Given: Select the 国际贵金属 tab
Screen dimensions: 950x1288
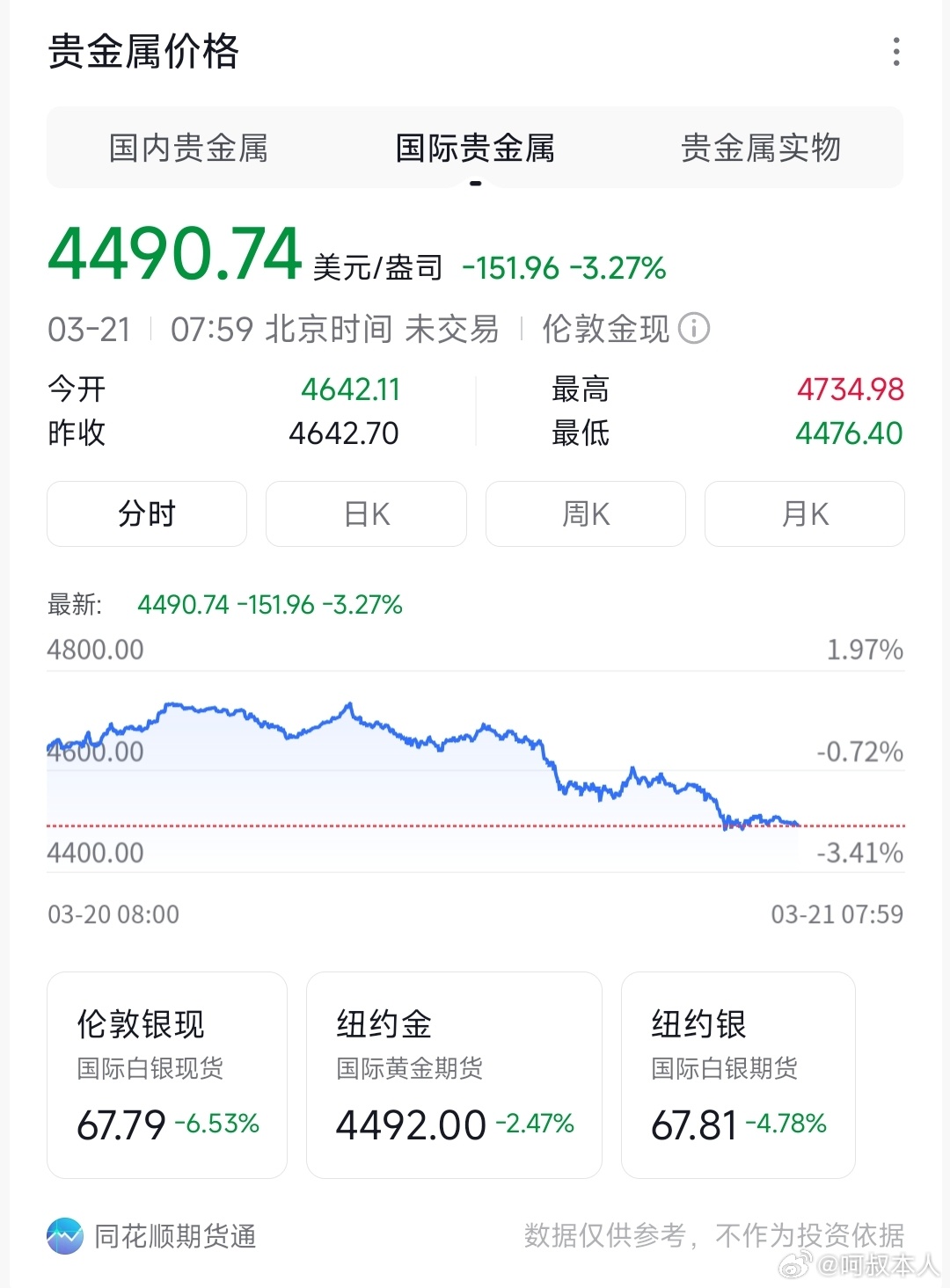Looking at the screenshot, I should click(x=476, y=149).
